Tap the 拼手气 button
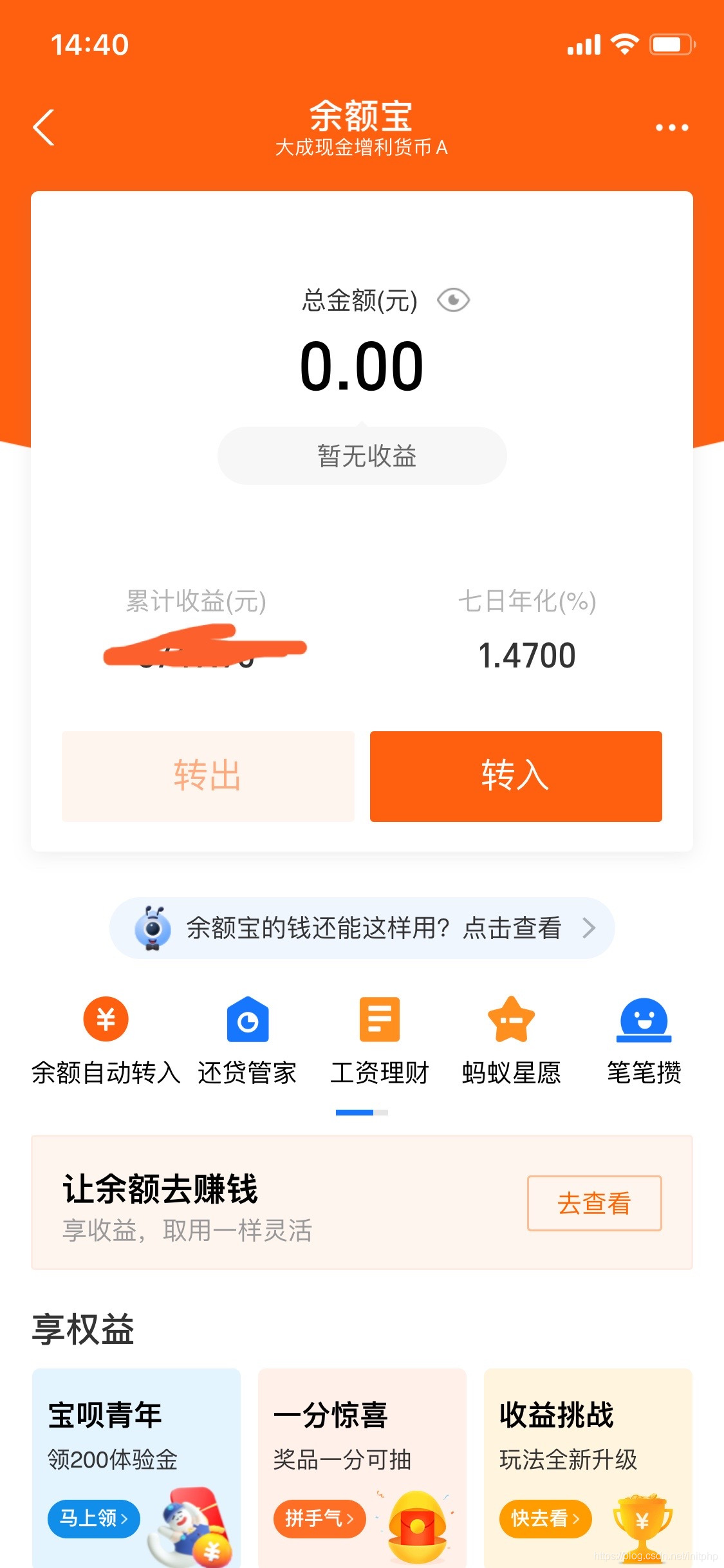The width and height of the screenshot is (724, 1568). (319, 1518)
